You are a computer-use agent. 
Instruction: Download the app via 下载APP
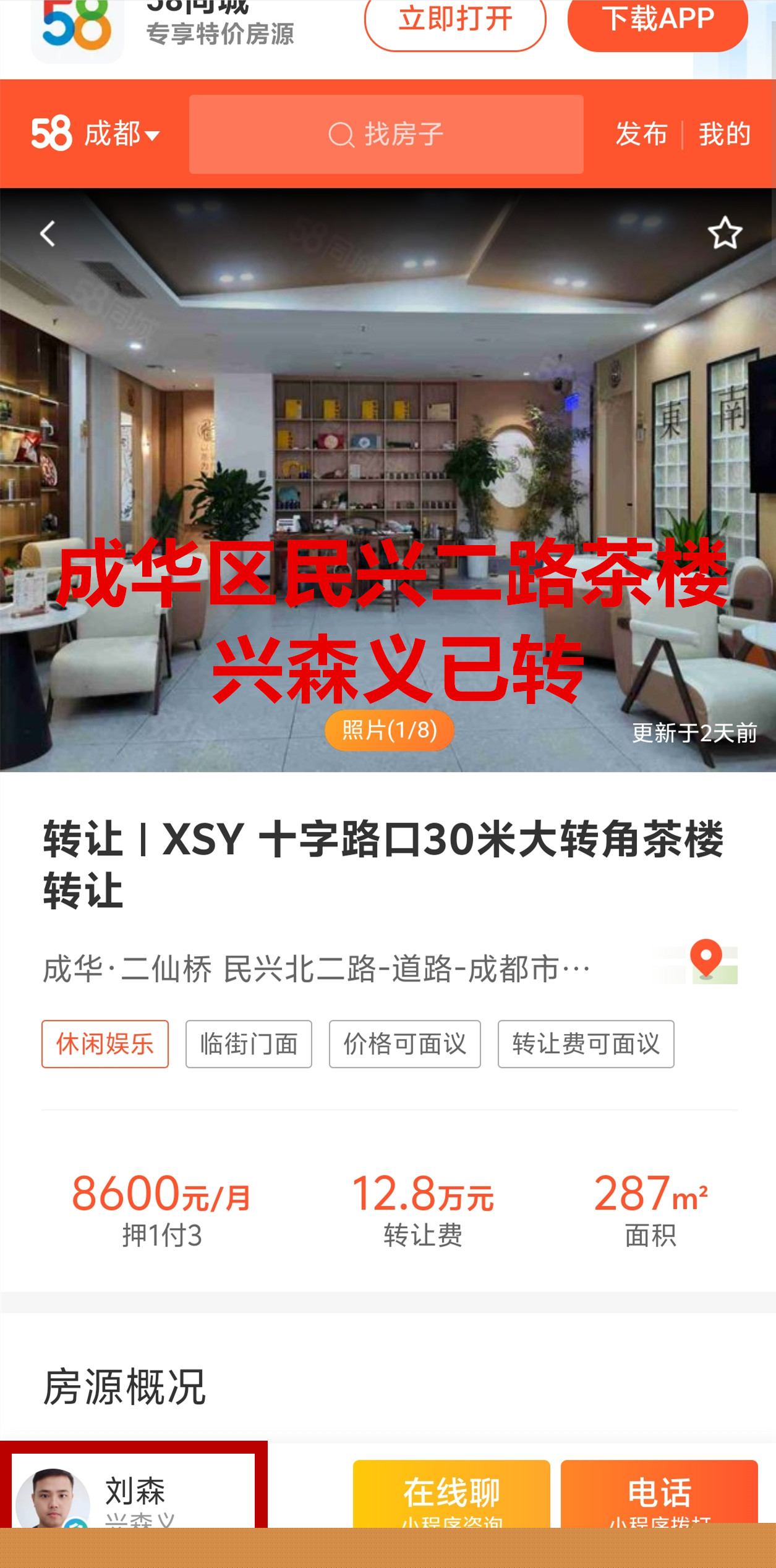pos(657,21)
